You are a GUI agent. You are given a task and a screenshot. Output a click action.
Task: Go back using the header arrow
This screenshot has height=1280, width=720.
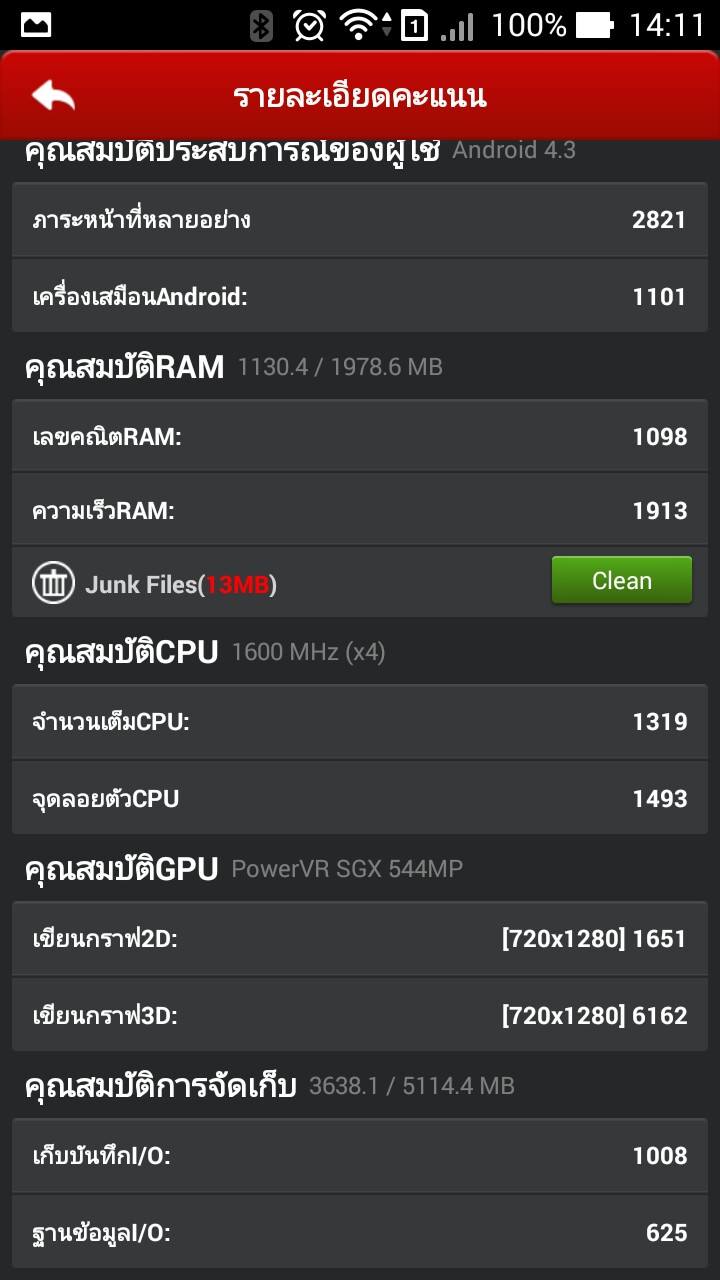(x=53, y=96)
